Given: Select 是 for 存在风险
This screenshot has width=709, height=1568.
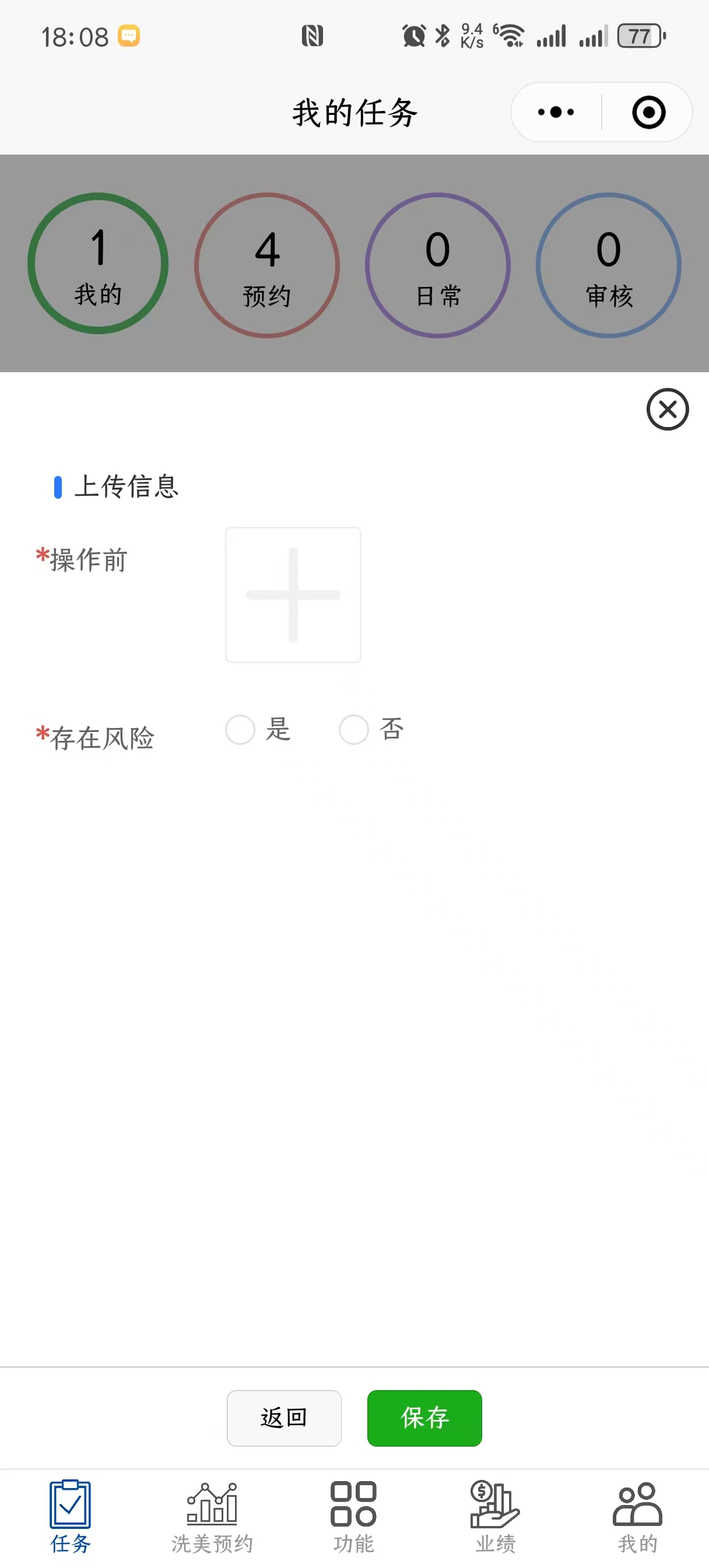Looking at the screenshot, I should [240, 729].
